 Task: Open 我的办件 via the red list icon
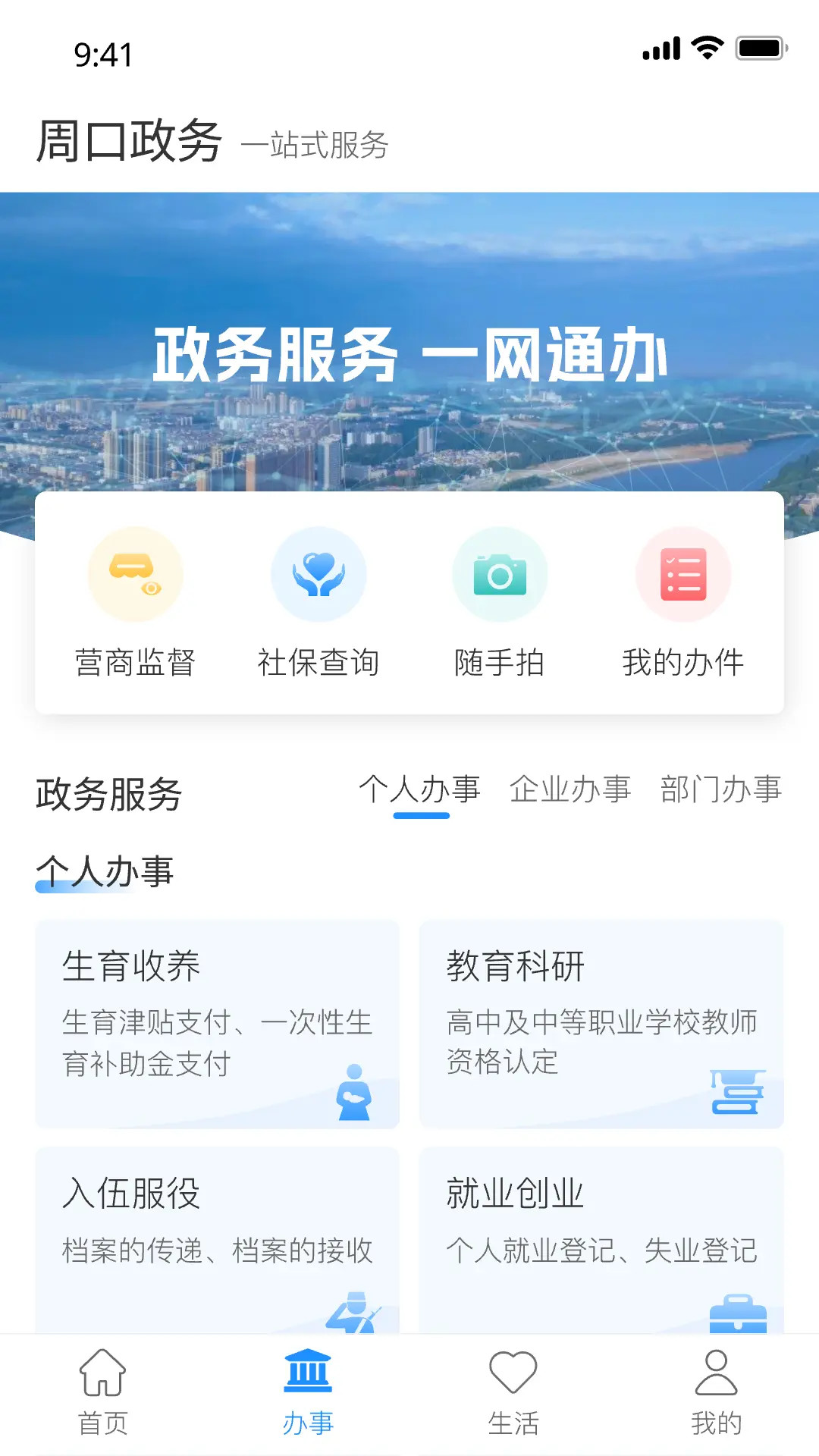(682, 574)
